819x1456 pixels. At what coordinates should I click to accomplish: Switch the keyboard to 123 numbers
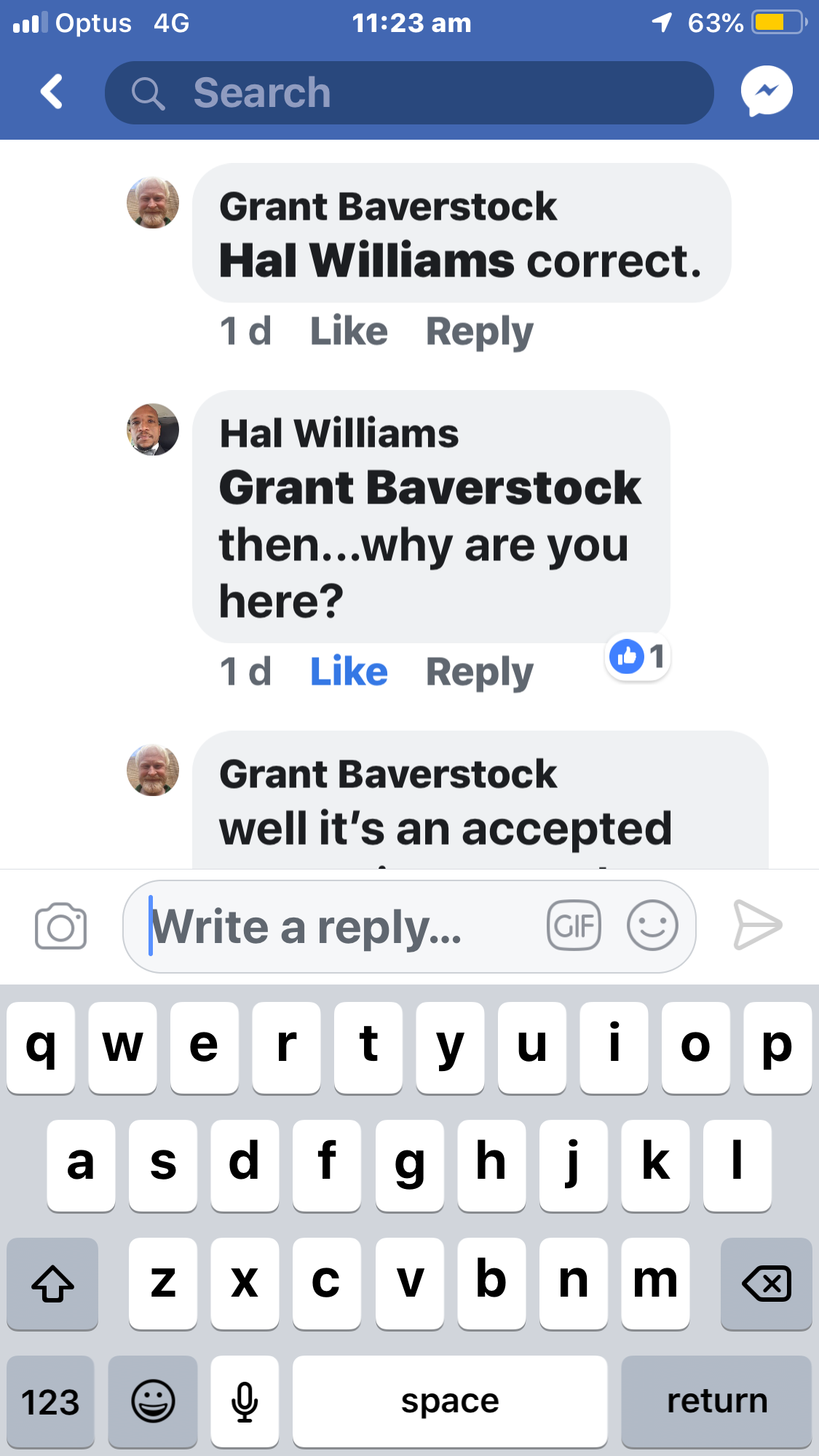point(50,1401)
